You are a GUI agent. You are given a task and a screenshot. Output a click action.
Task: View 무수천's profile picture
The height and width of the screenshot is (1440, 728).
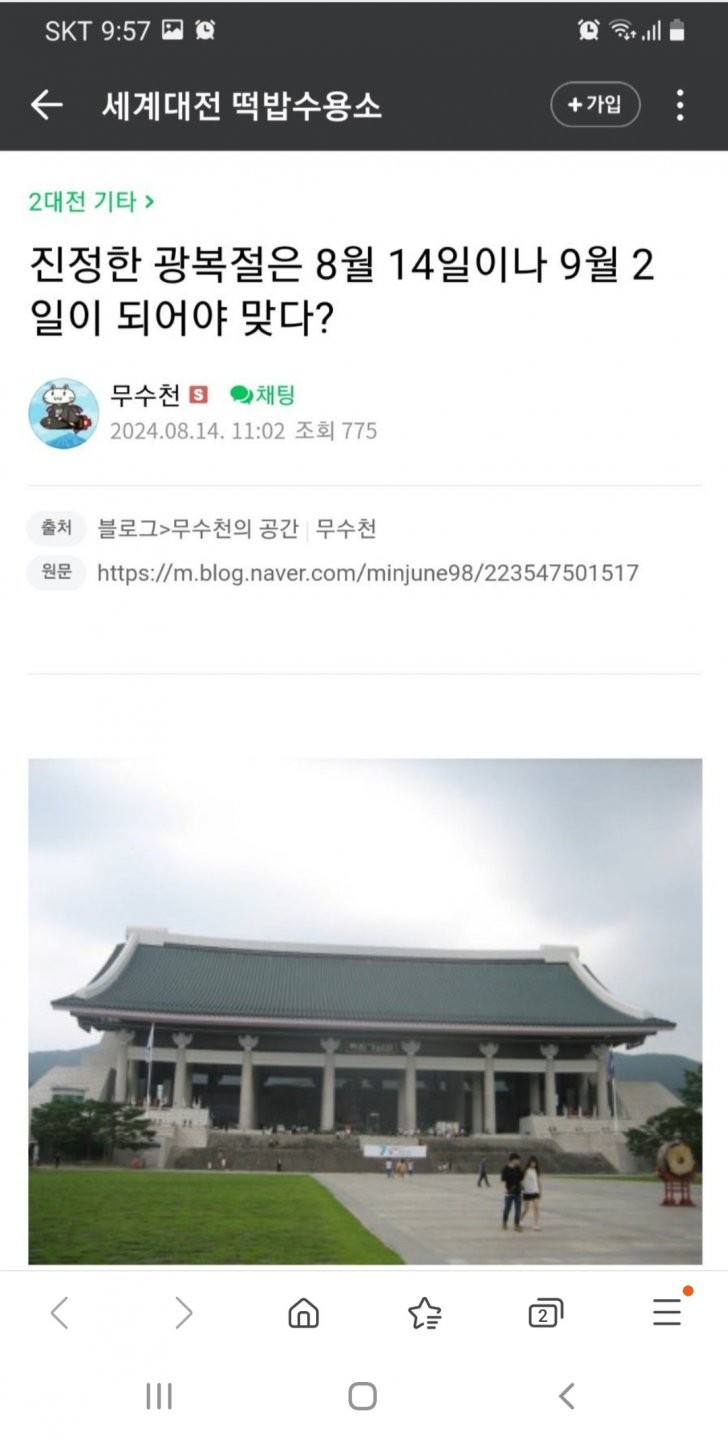(x=63, y=413)
